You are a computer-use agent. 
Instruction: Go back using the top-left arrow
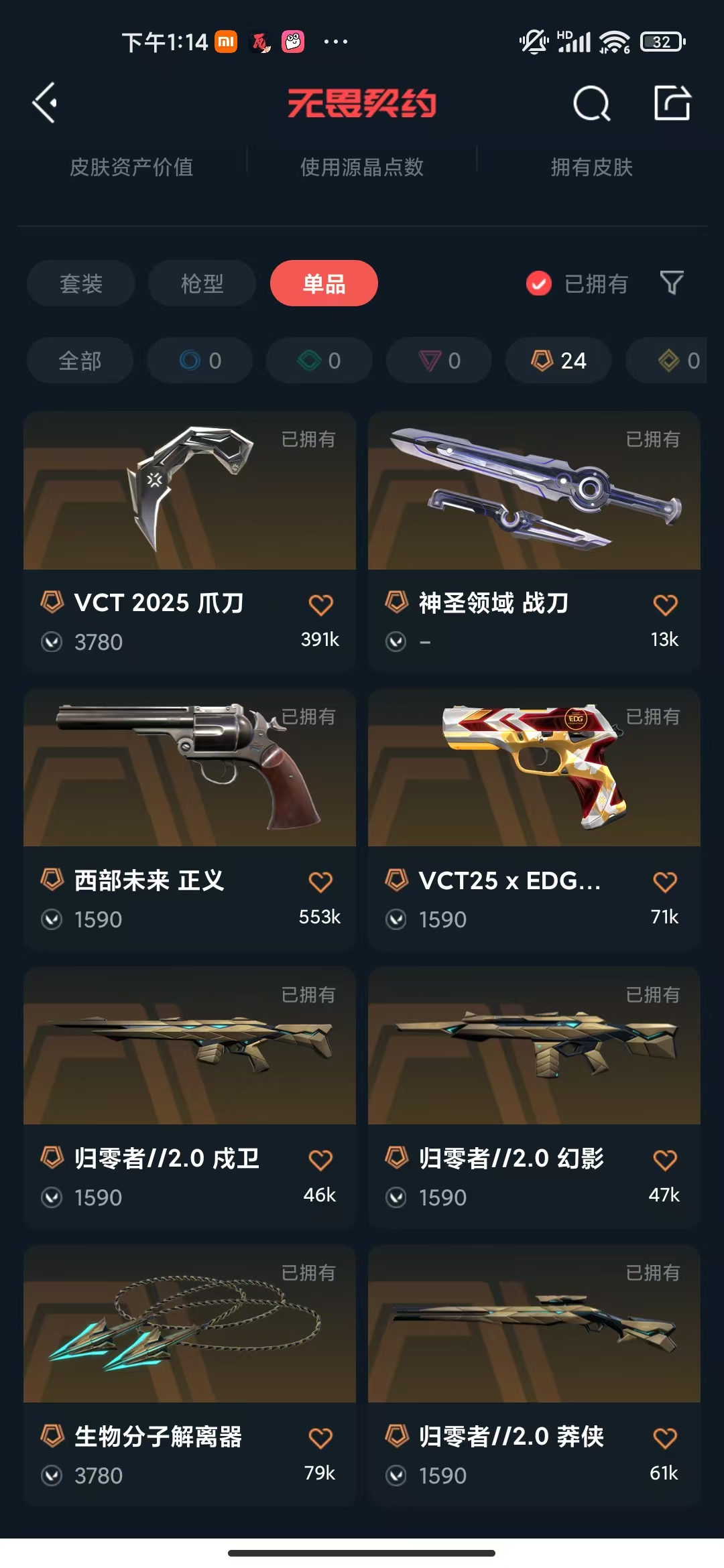click(45, 103)
